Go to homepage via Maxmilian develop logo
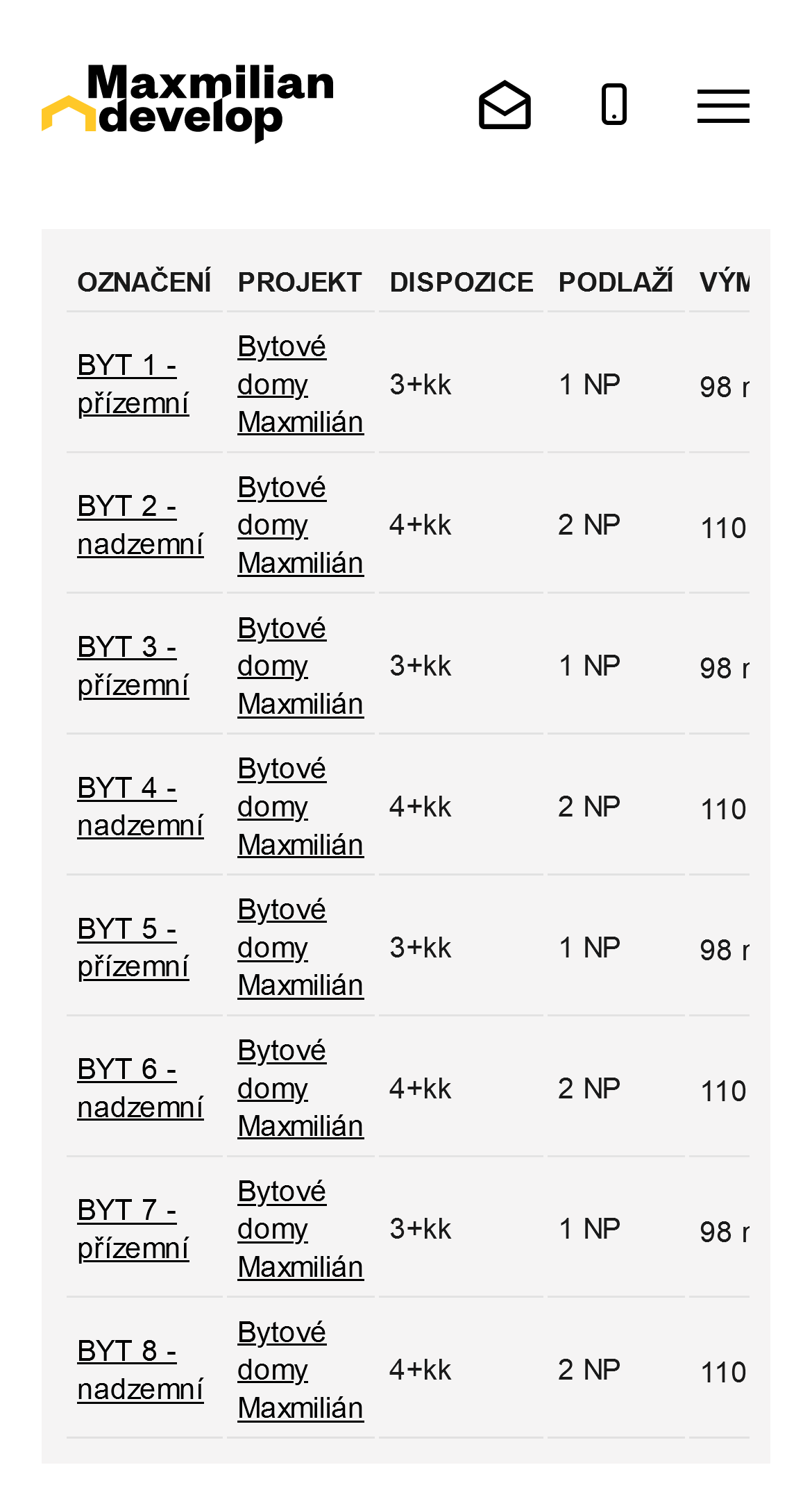 [188, 103]
